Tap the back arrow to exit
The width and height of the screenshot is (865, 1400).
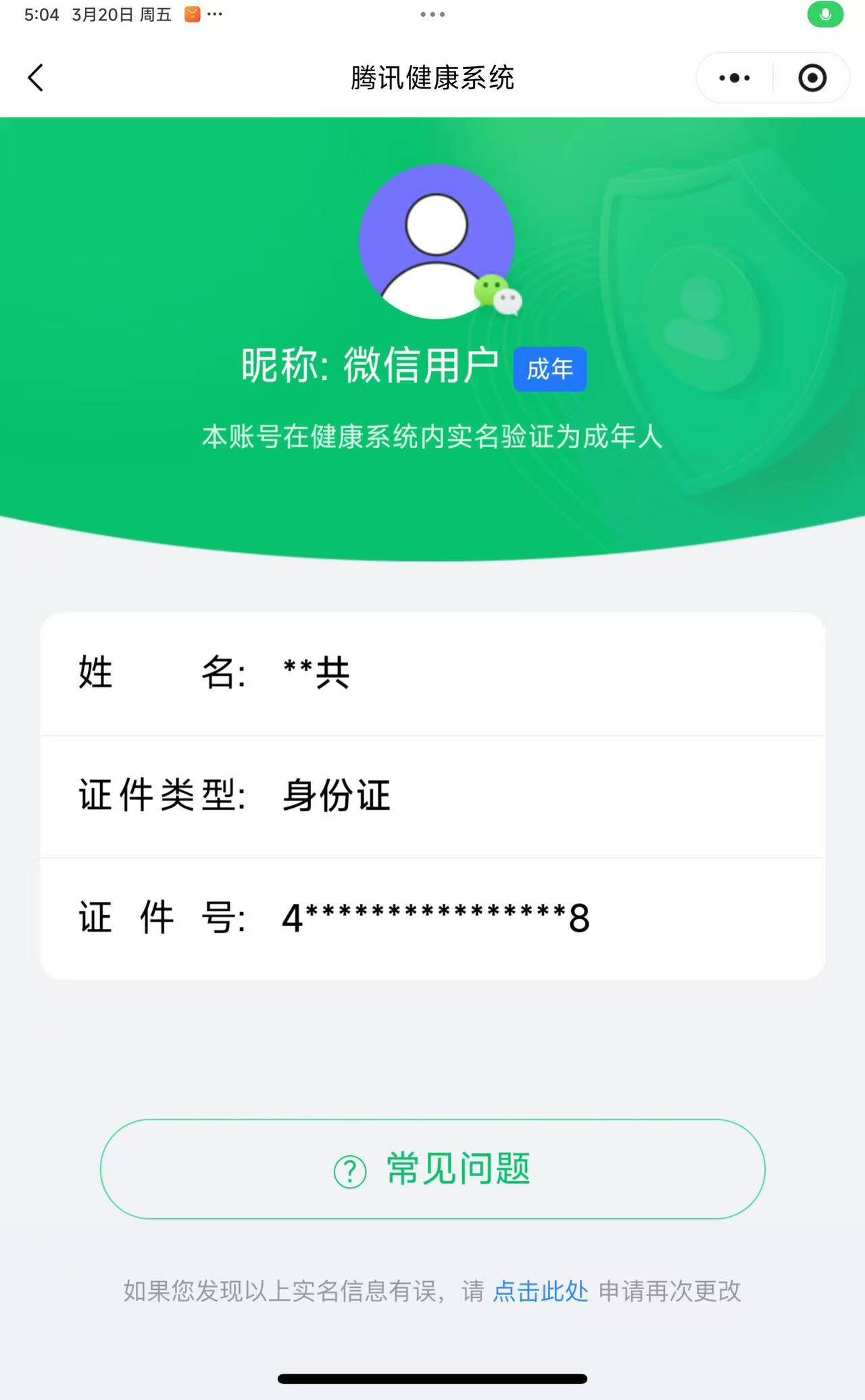pos(36,78)
